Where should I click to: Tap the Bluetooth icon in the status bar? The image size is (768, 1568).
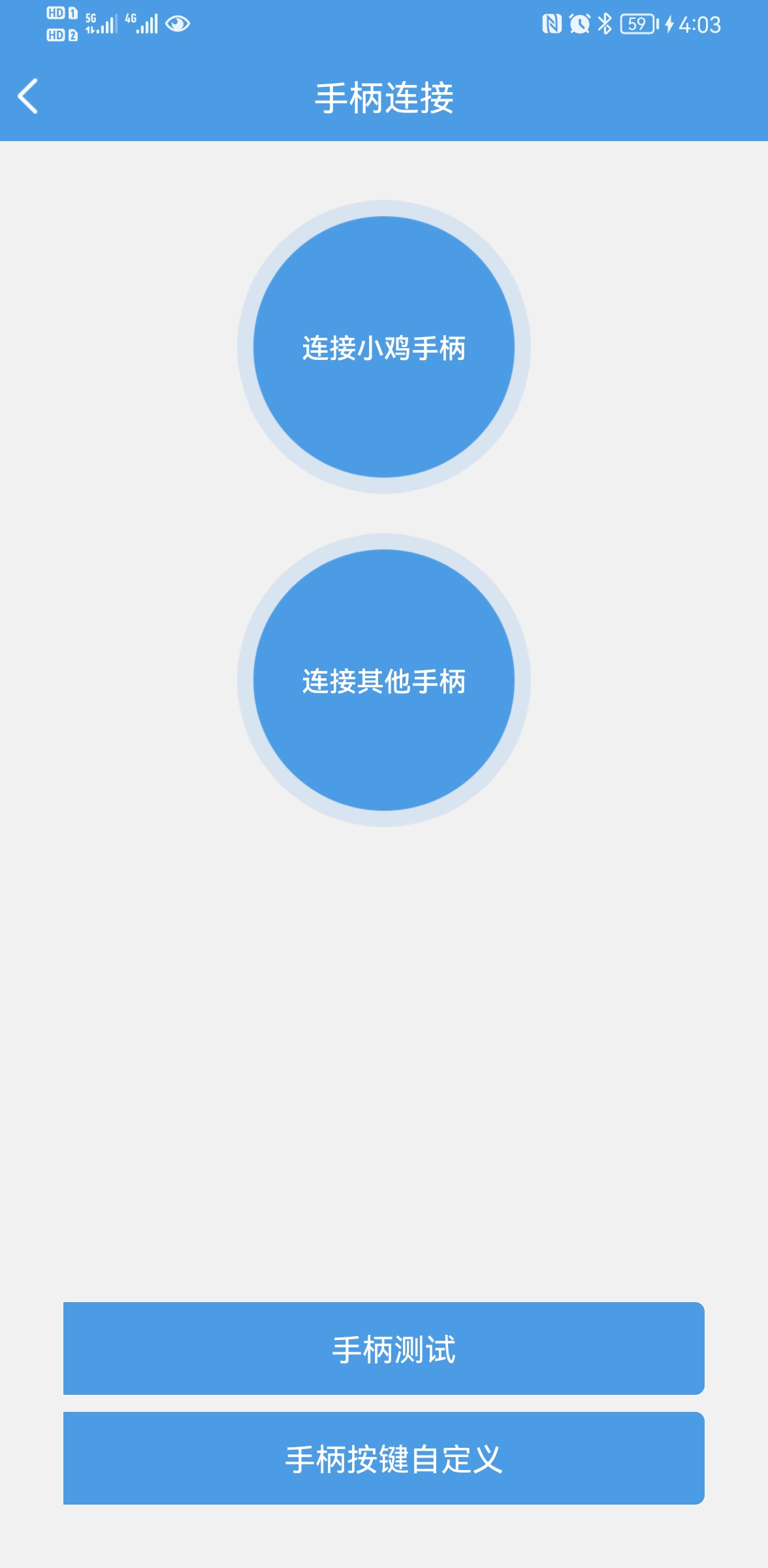coord(604,24)
